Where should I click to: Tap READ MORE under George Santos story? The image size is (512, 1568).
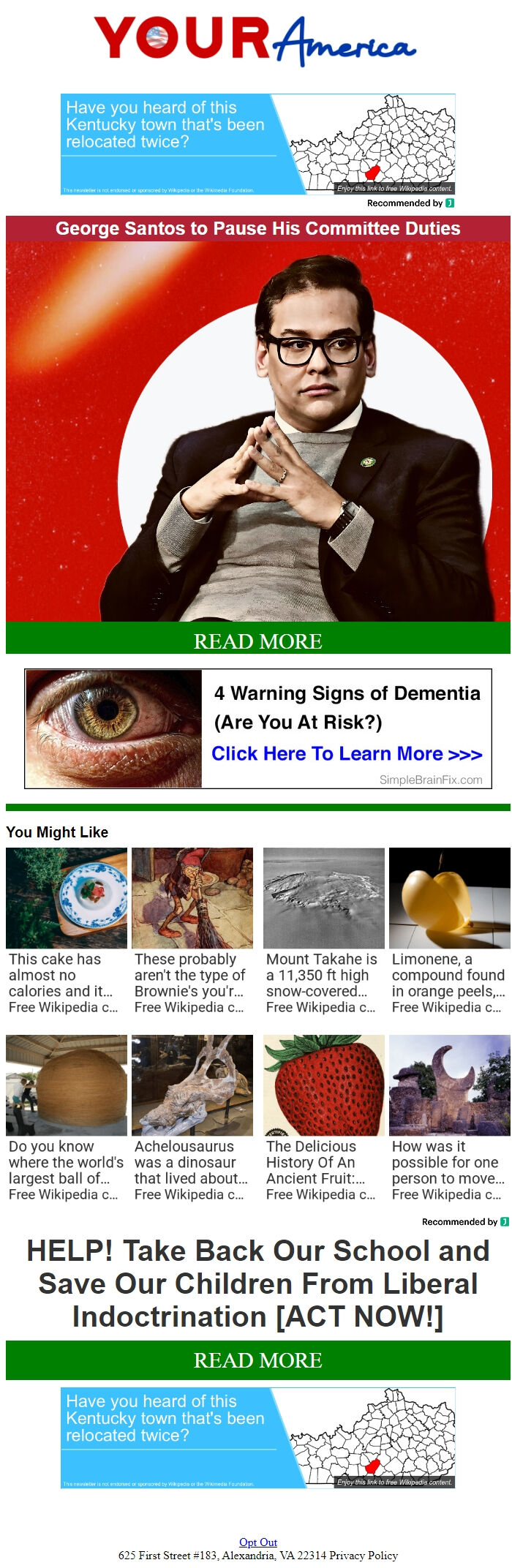click(x=257, y=641)
